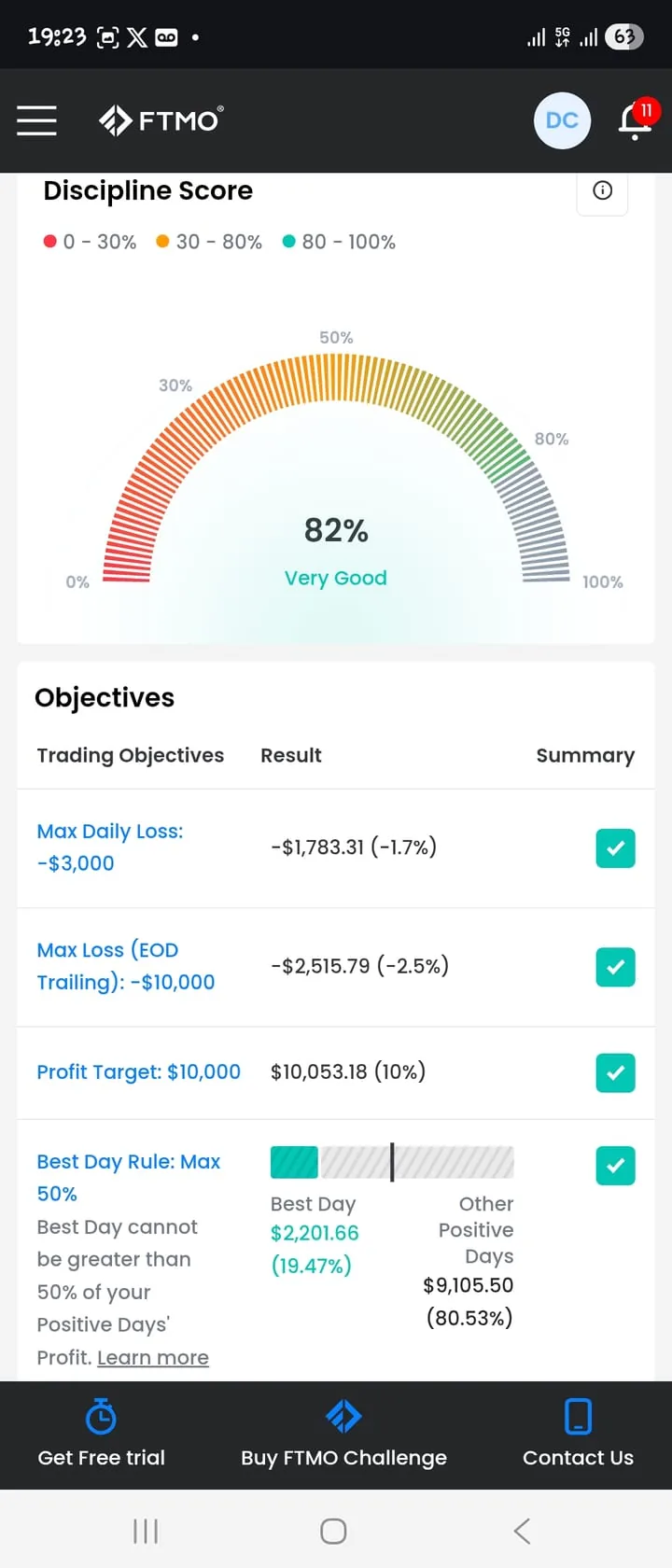Open Max Loss (EOD Trailing) objective
Image resolution: width=672 pixels, height=1568 pixels.
click(126, 966)
